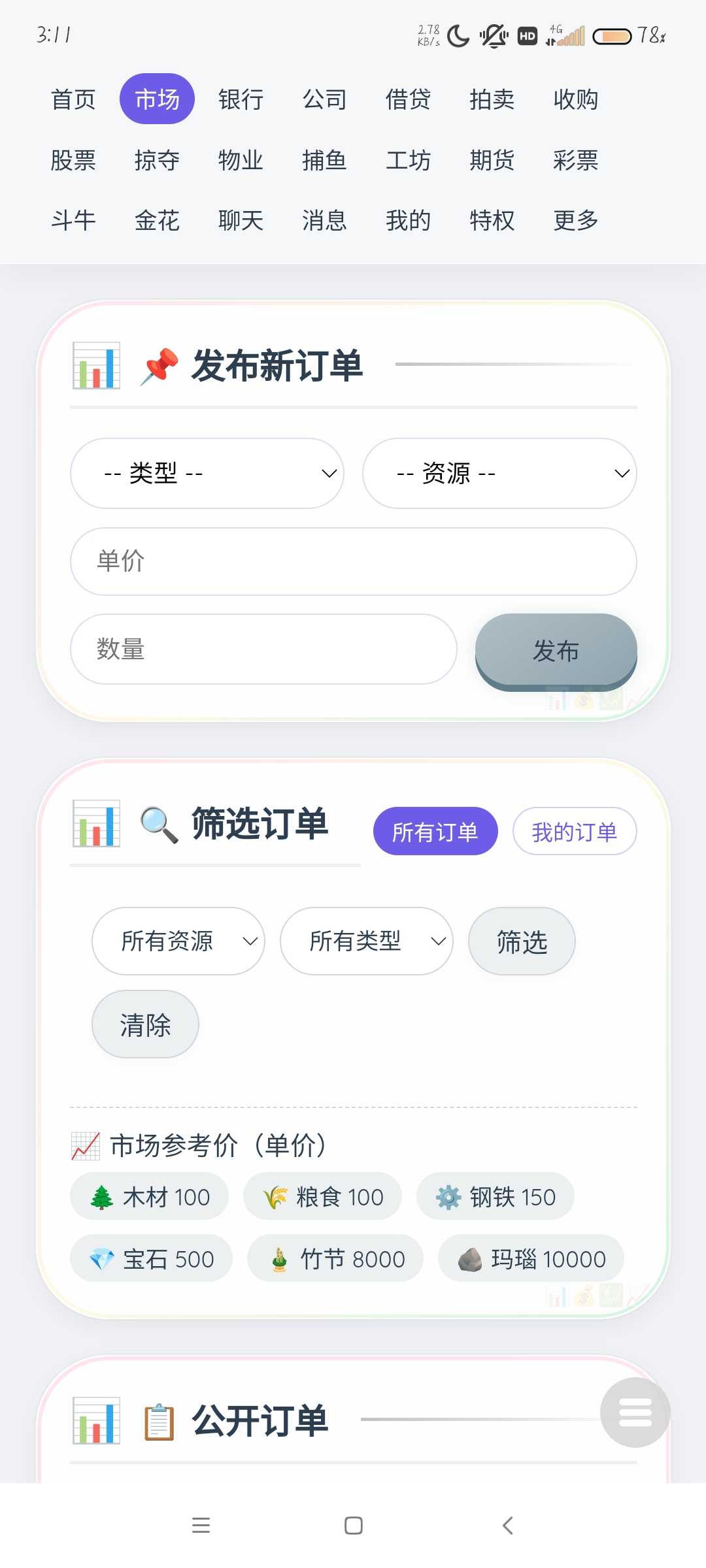706x1568 pixels.
Task: Switch to the 拍卖 auction section
Action: [x=492, y=99]
